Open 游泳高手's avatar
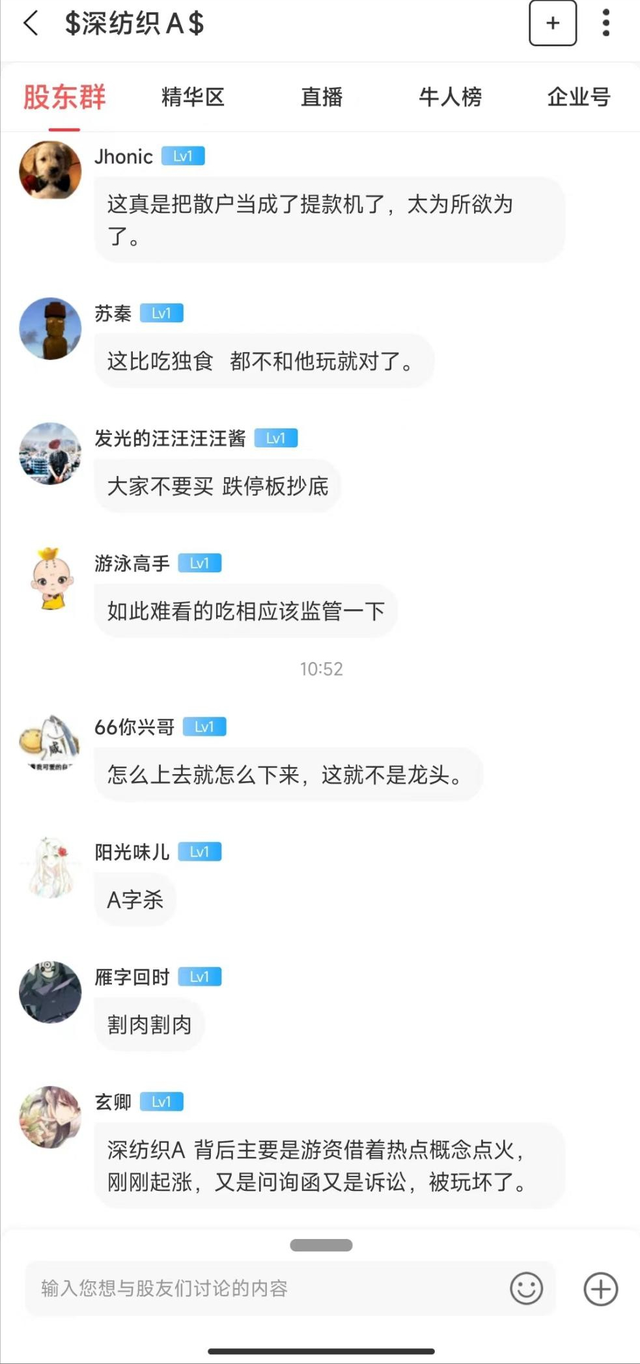The height and width of the screenshot is (1364, 640). click(x=50, y=578)
